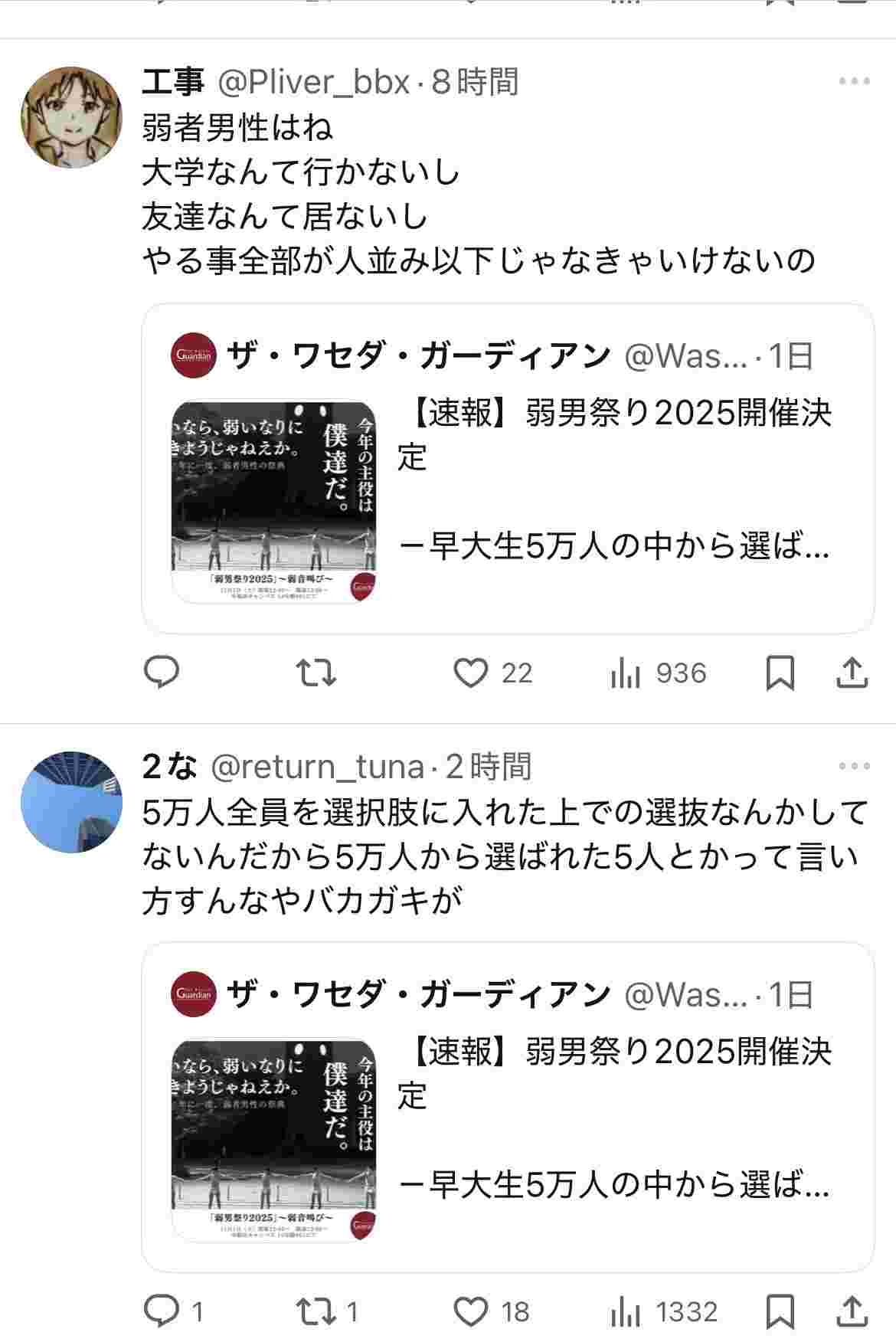Bookmark 工事's post
896x1342 pixels.
coord(780,673)
